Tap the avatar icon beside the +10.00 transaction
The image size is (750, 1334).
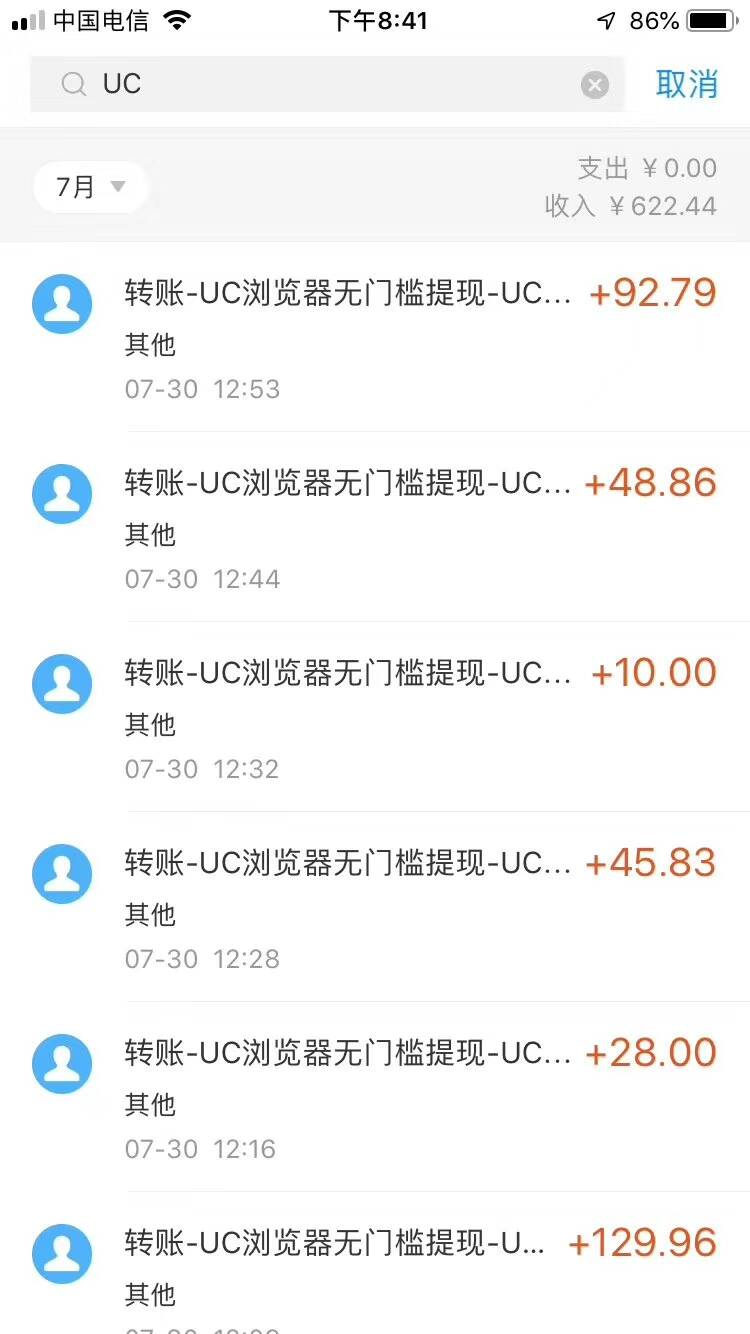coord(62,684)
